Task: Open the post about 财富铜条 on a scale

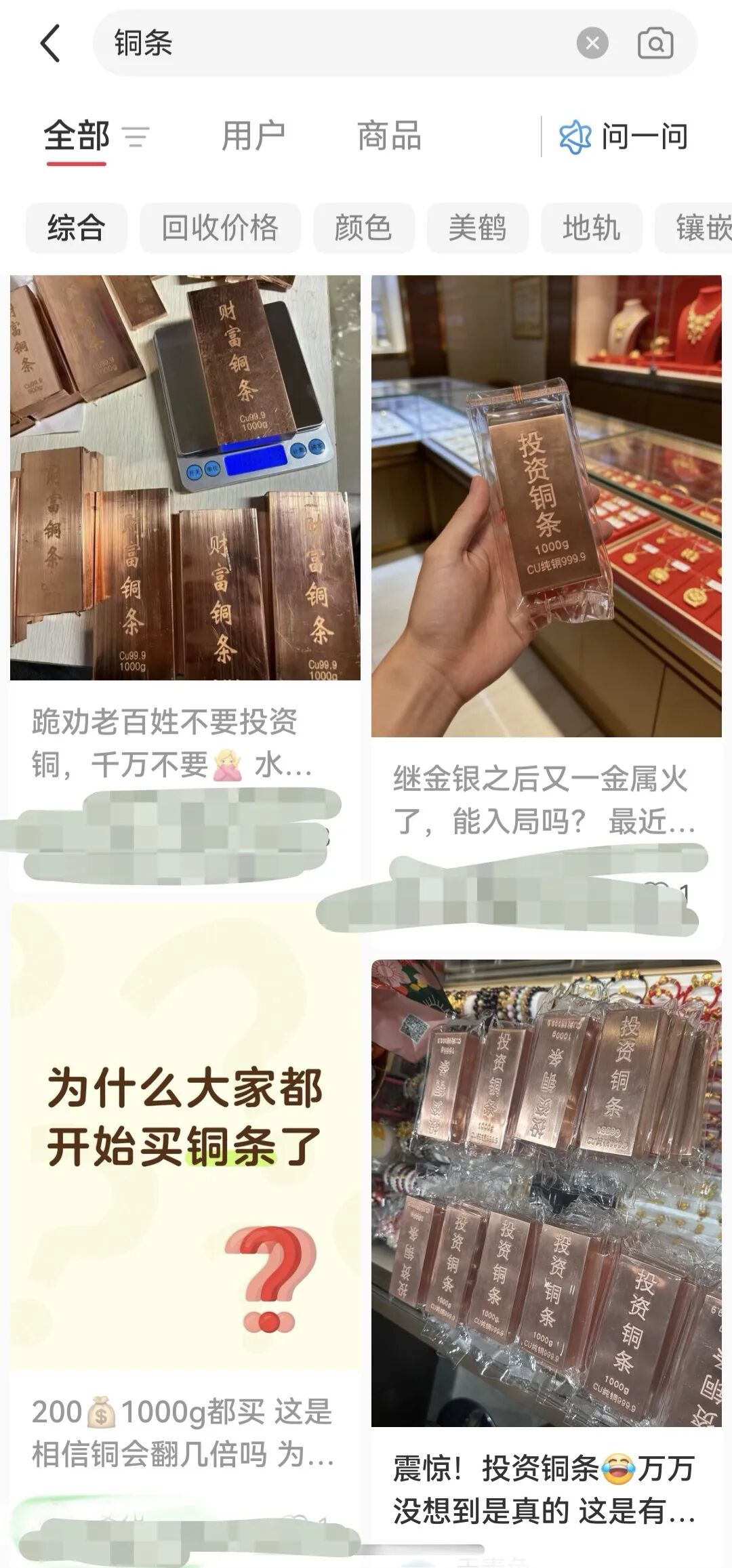Action: coord(185,477)
